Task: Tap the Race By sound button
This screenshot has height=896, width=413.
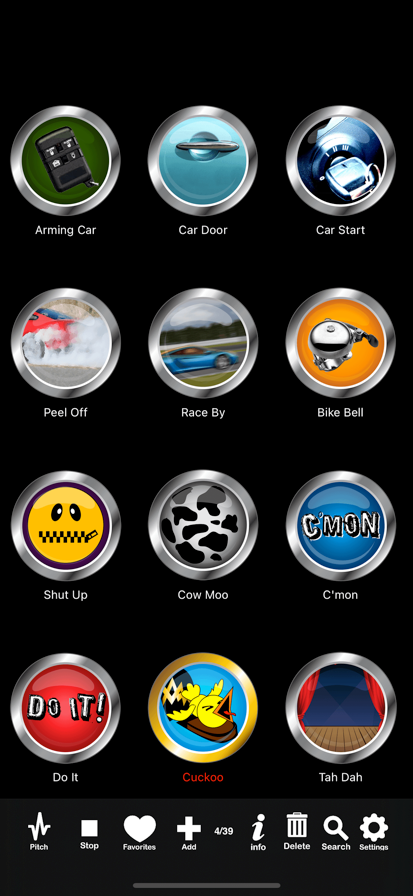Action: pos(203,343)
